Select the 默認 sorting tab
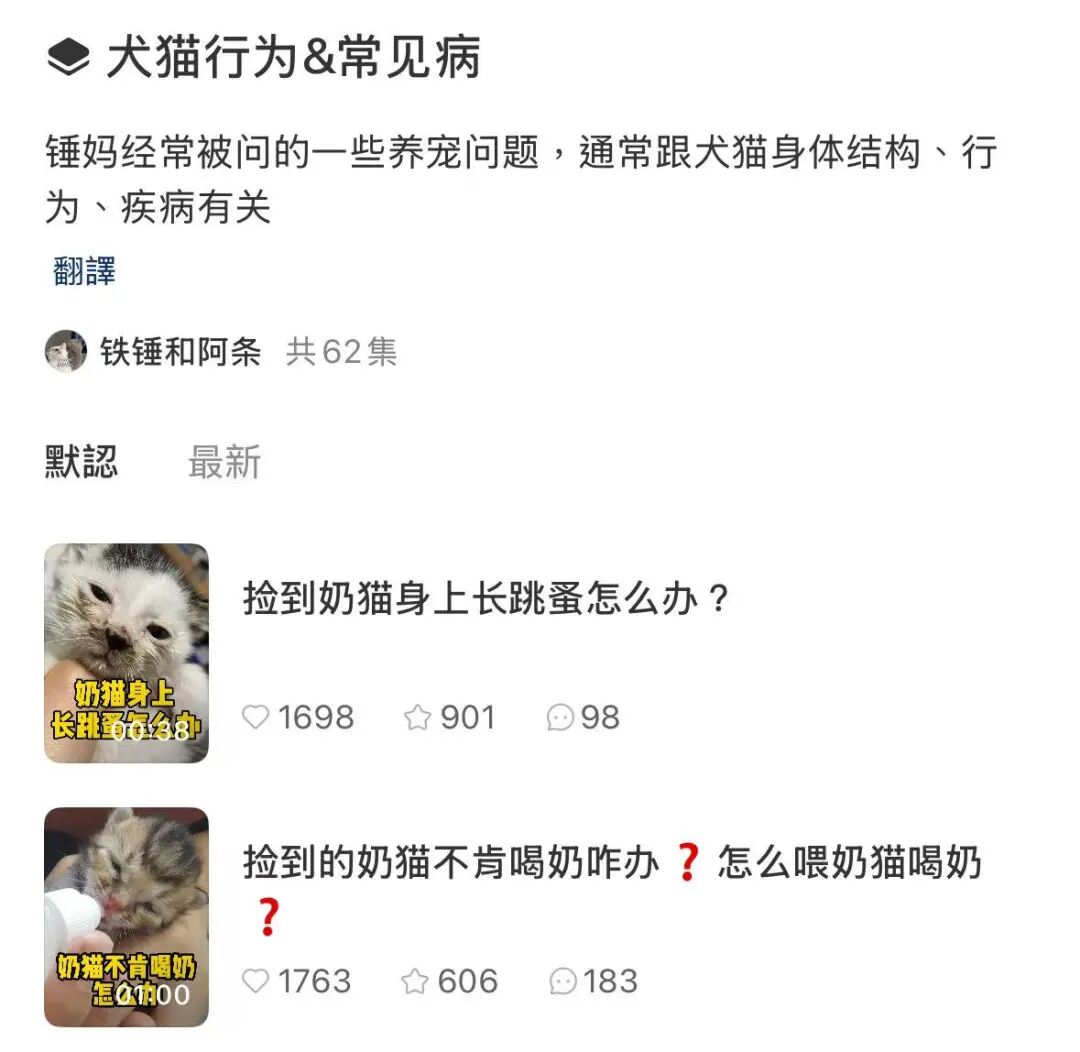This screenshot has width=1080, height=1052. tap(81, 462)
